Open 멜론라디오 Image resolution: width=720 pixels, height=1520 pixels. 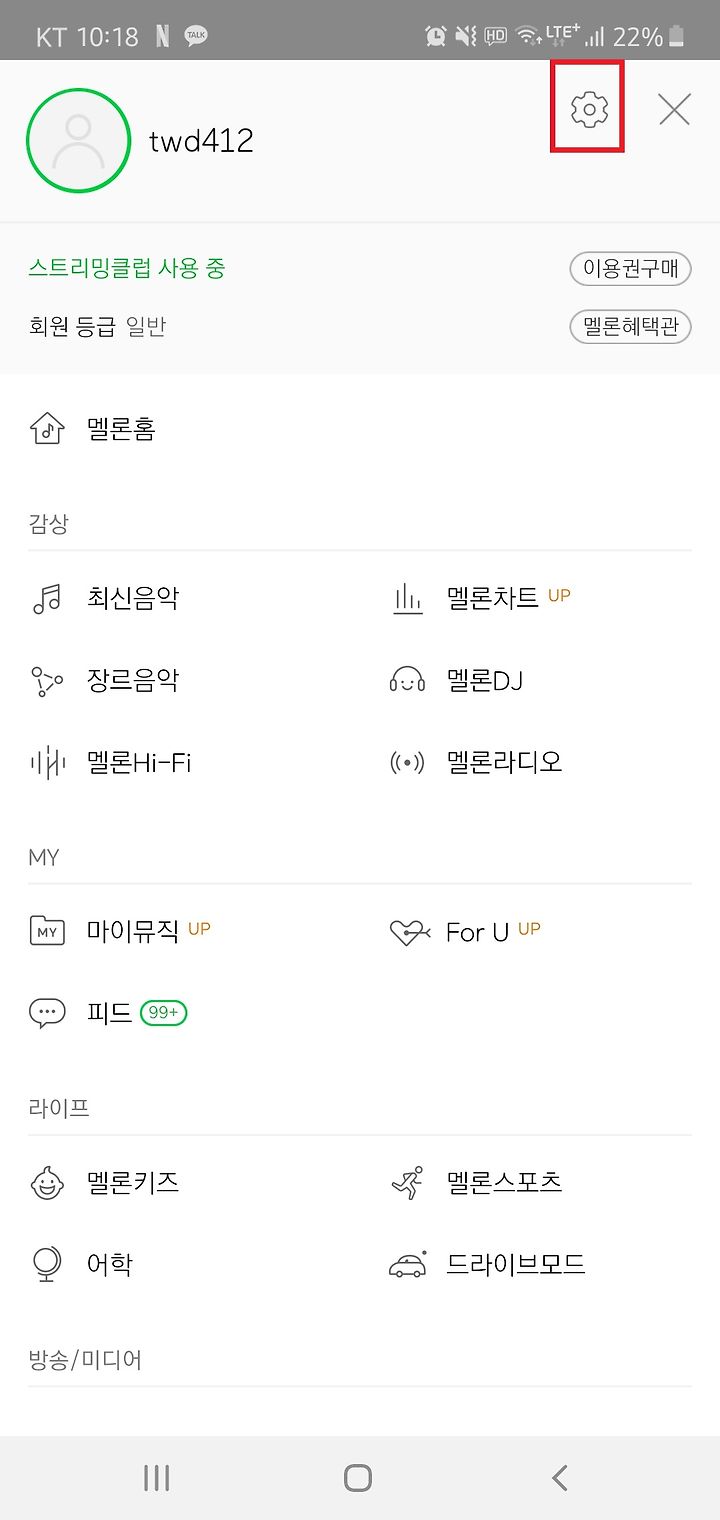(x=476, y=763)
